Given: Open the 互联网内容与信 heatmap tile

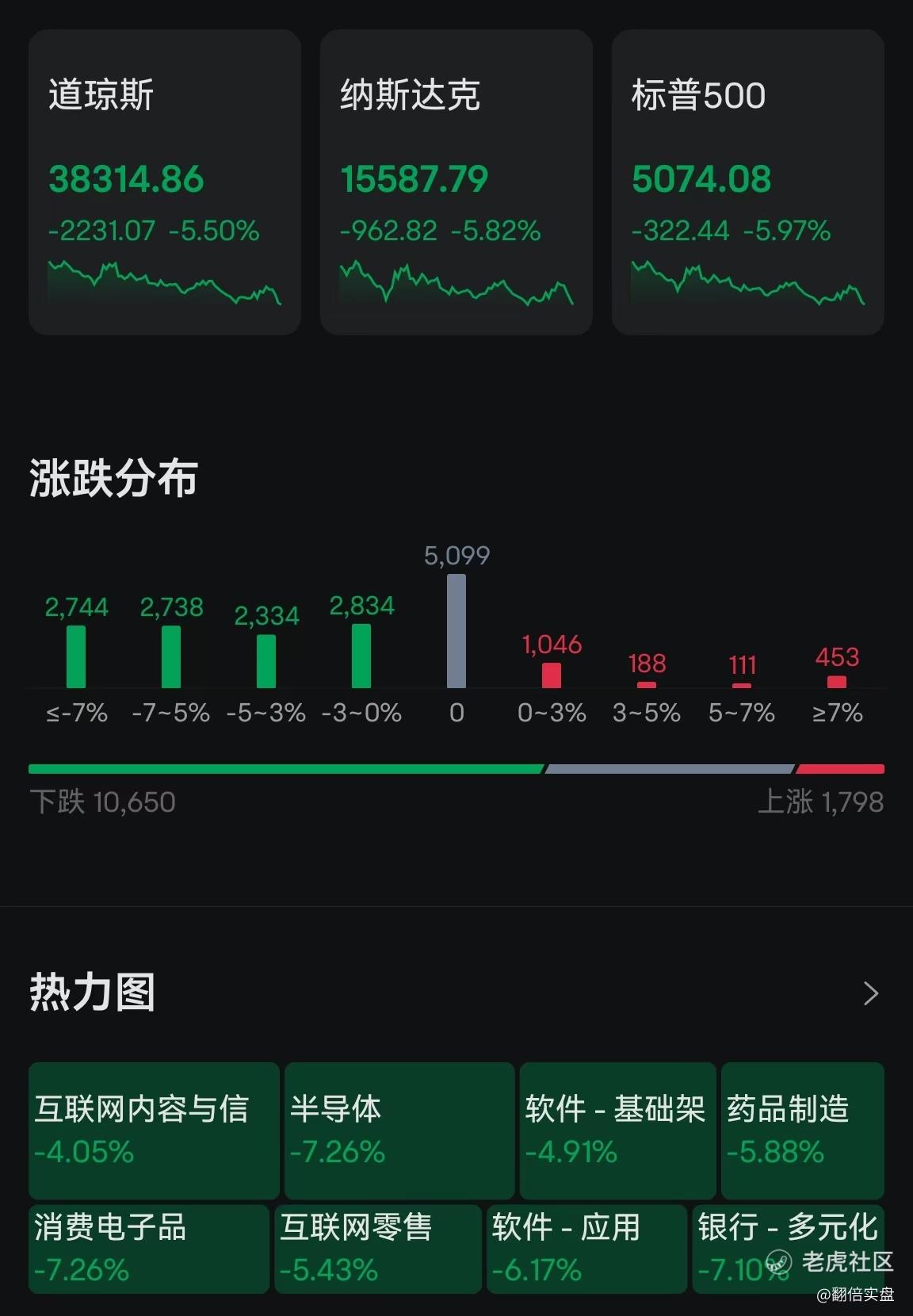Looking at the screenshot, I should coord(154,1130).
